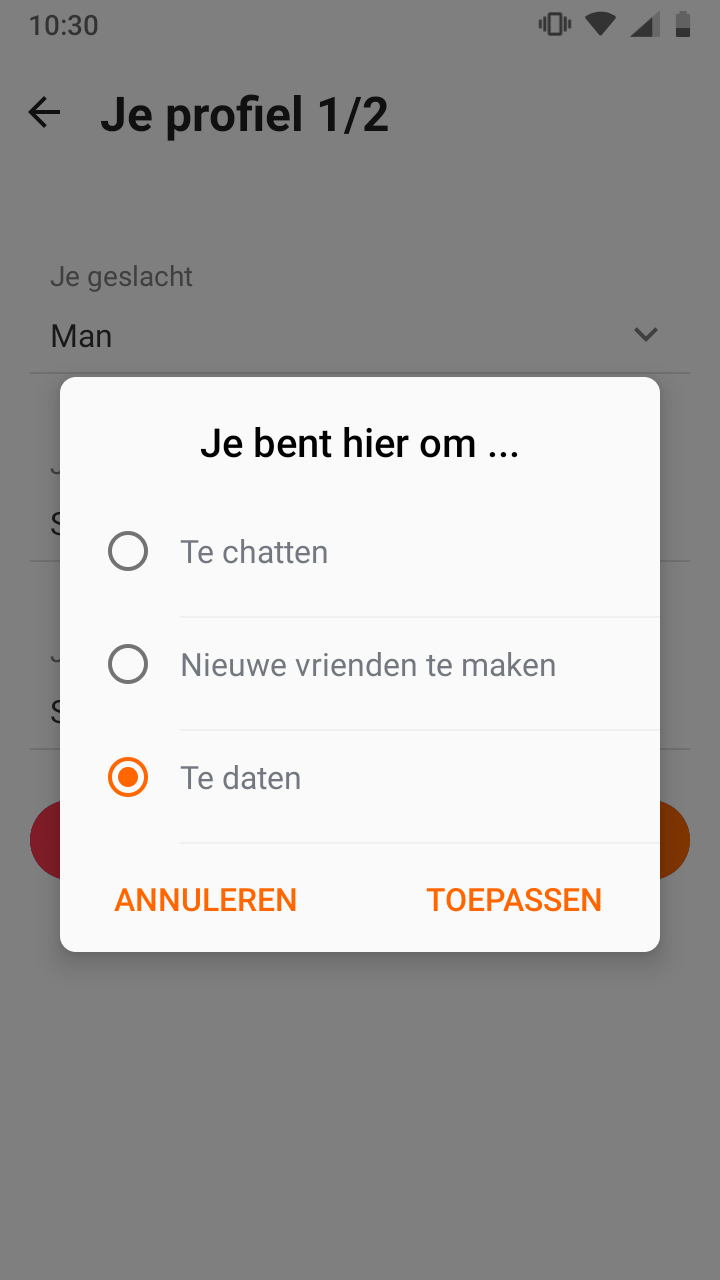Click the vibrate mode status icon

553,22
